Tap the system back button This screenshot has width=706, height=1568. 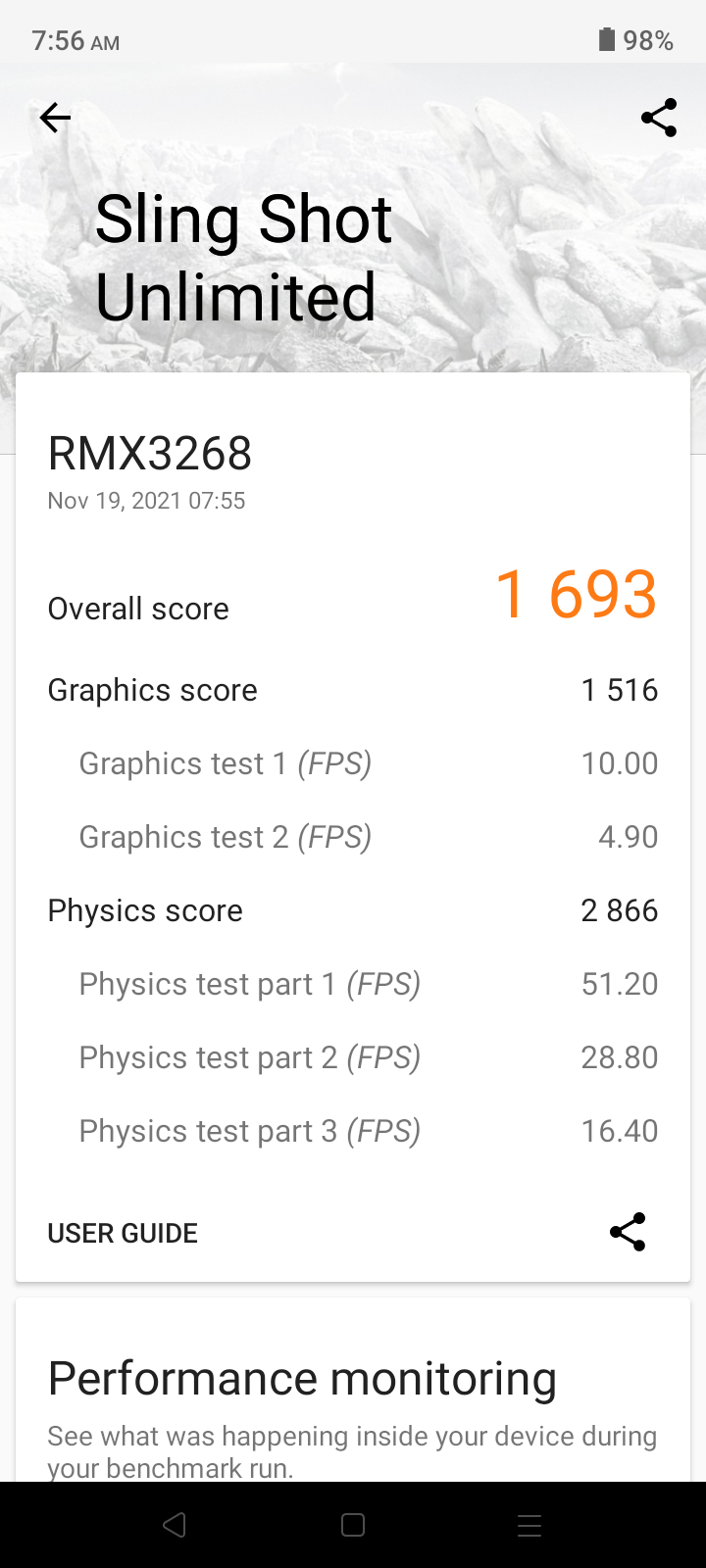[x=175, y=1525]
